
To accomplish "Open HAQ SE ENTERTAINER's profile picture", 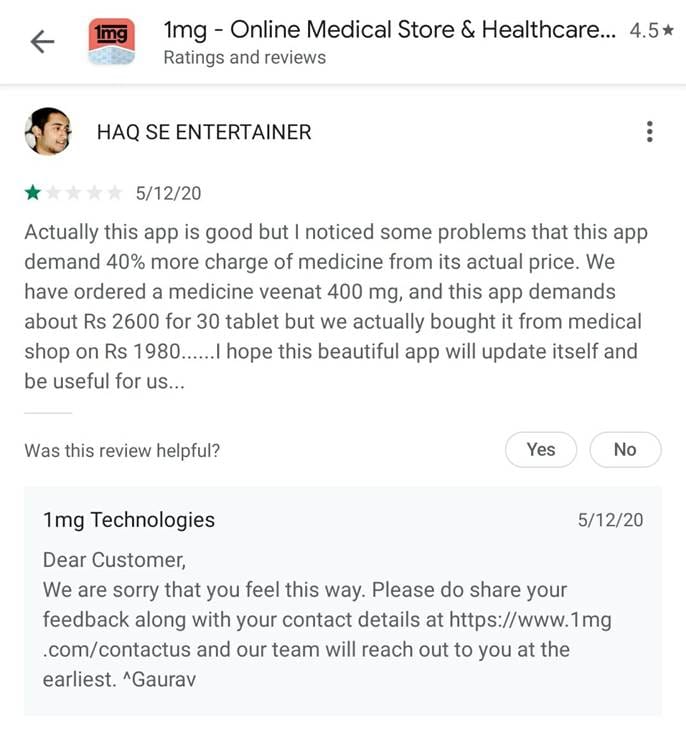I will (48, 132).
